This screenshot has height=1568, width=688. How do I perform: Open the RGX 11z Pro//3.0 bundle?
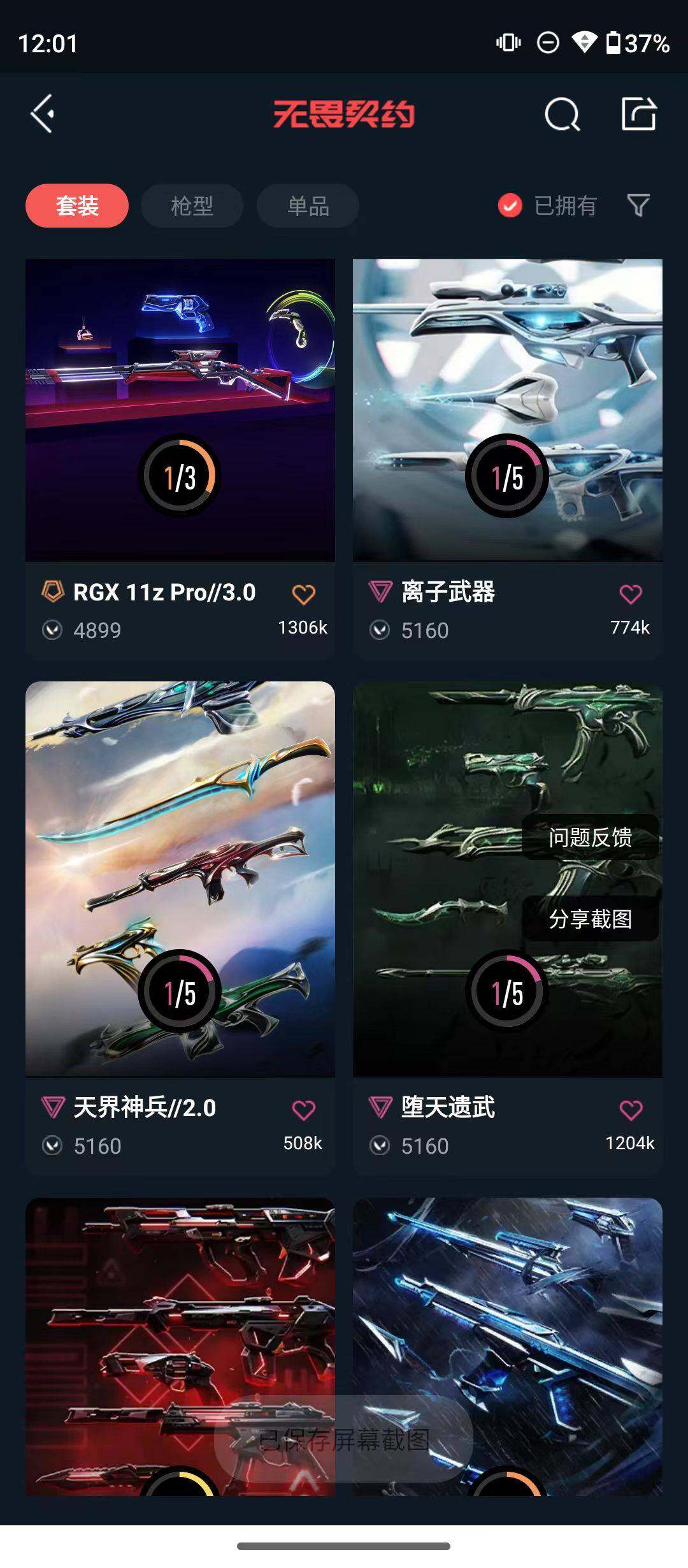(180, 409)
